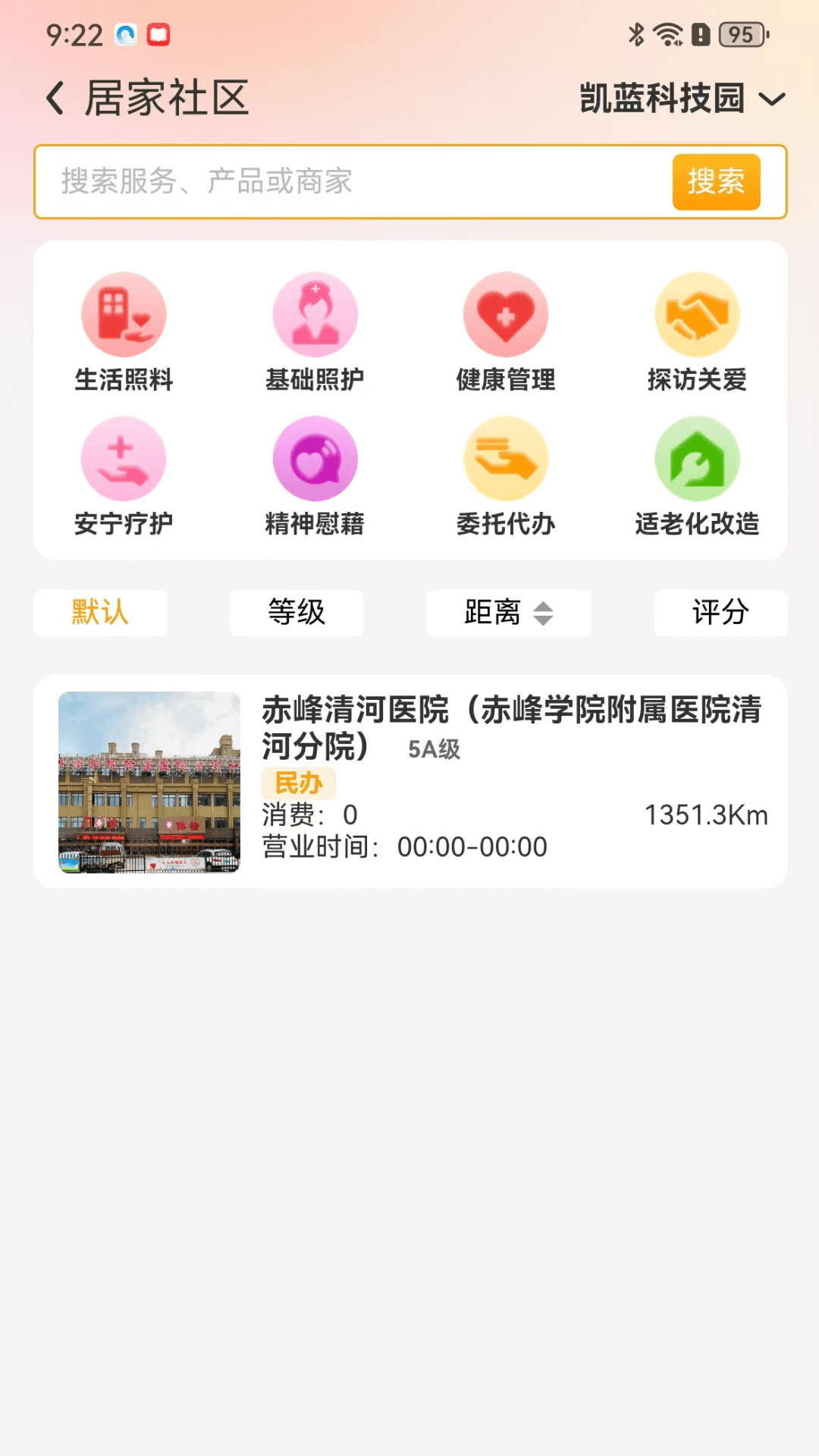
Task: Toggle the 距离 sort order arrows
Action: pyautogui.click(x=544, y=613)
